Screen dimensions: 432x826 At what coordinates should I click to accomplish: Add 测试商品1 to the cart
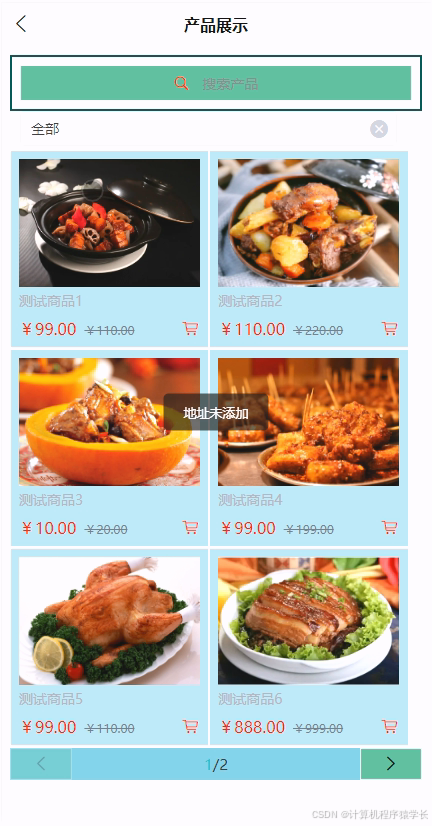click(x=190, y=329)
